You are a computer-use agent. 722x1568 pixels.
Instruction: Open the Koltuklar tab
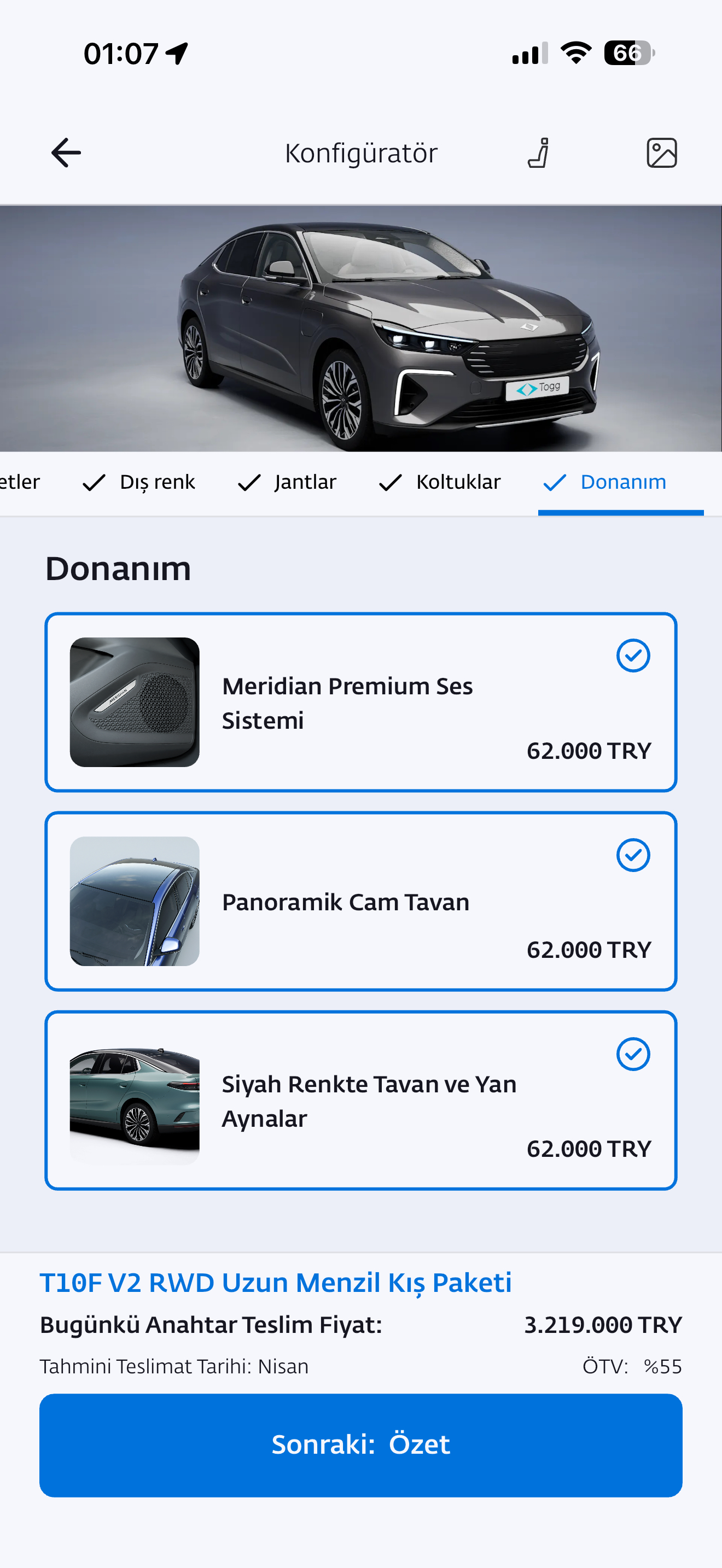pos(440,483)
